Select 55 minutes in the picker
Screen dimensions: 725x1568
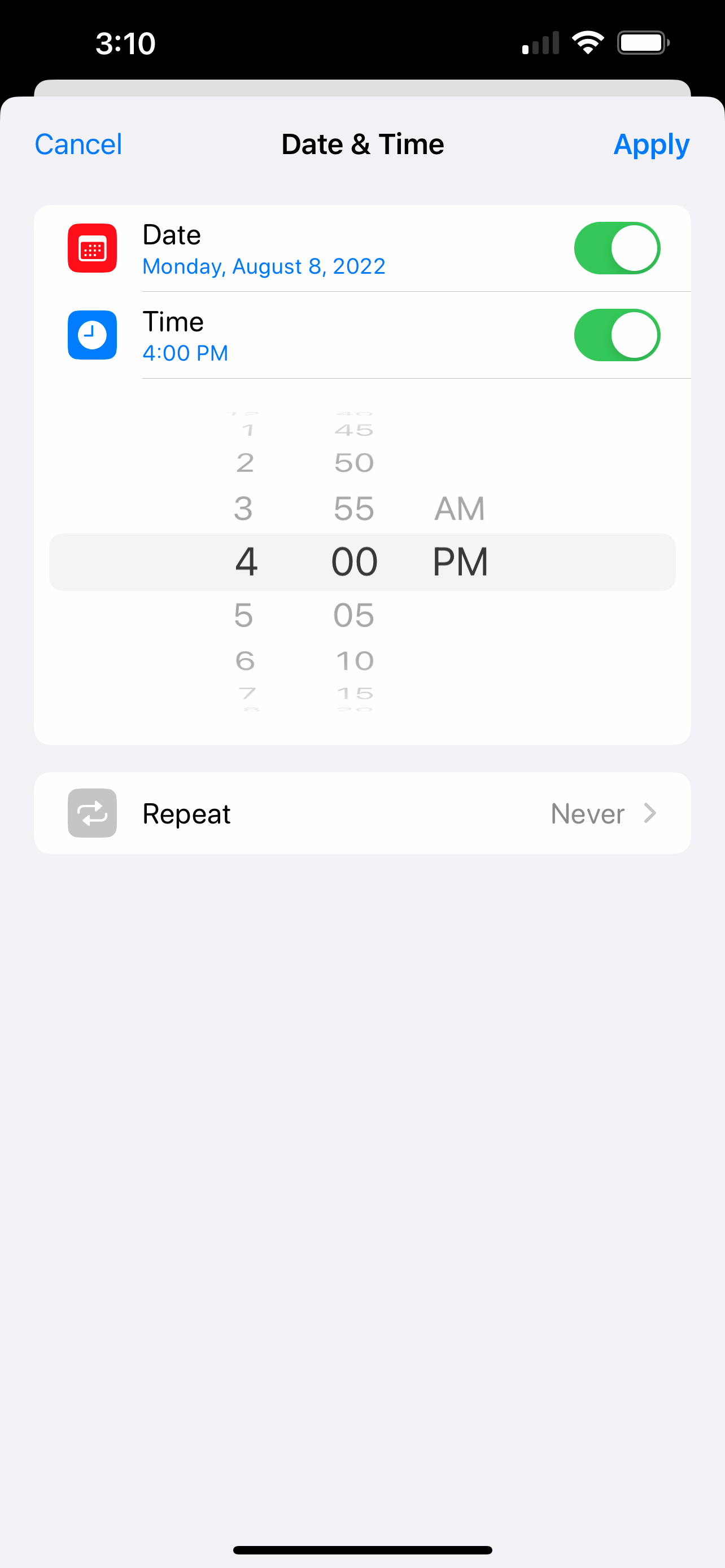353,508
